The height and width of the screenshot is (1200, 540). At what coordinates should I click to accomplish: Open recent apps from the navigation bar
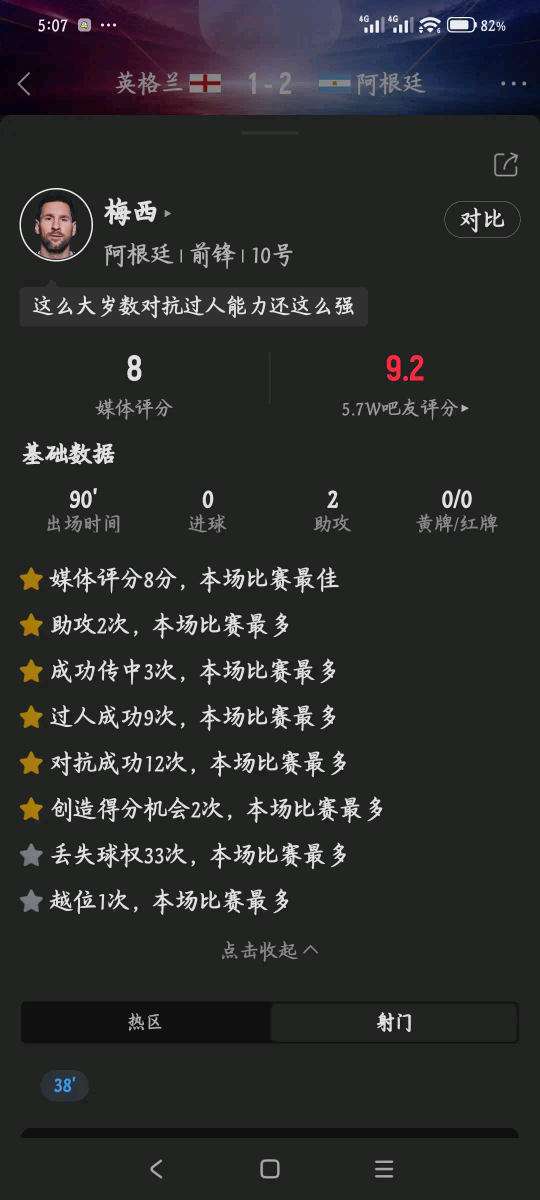point(384,1168)
